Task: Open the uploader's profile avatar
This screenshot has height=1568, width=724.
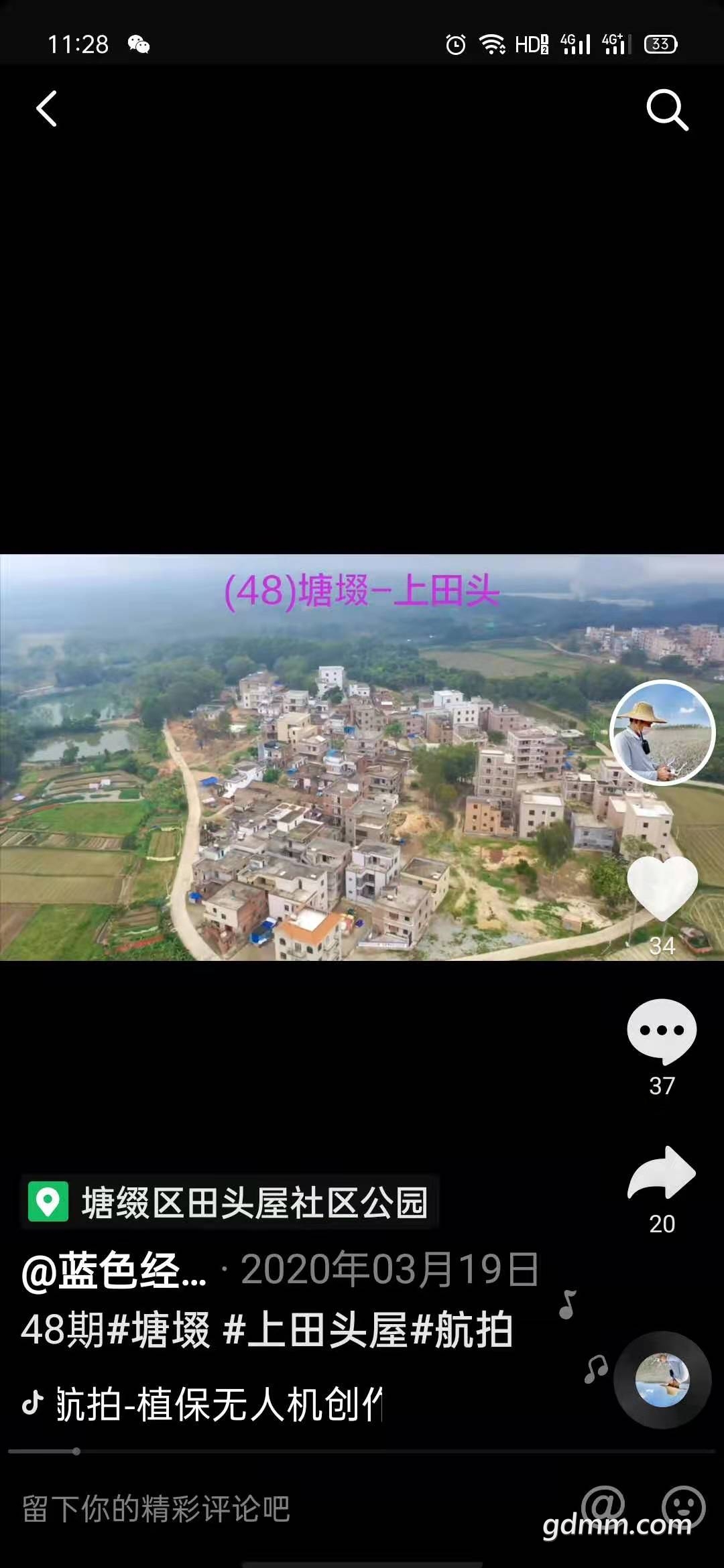Action: (x=662, y=732)
